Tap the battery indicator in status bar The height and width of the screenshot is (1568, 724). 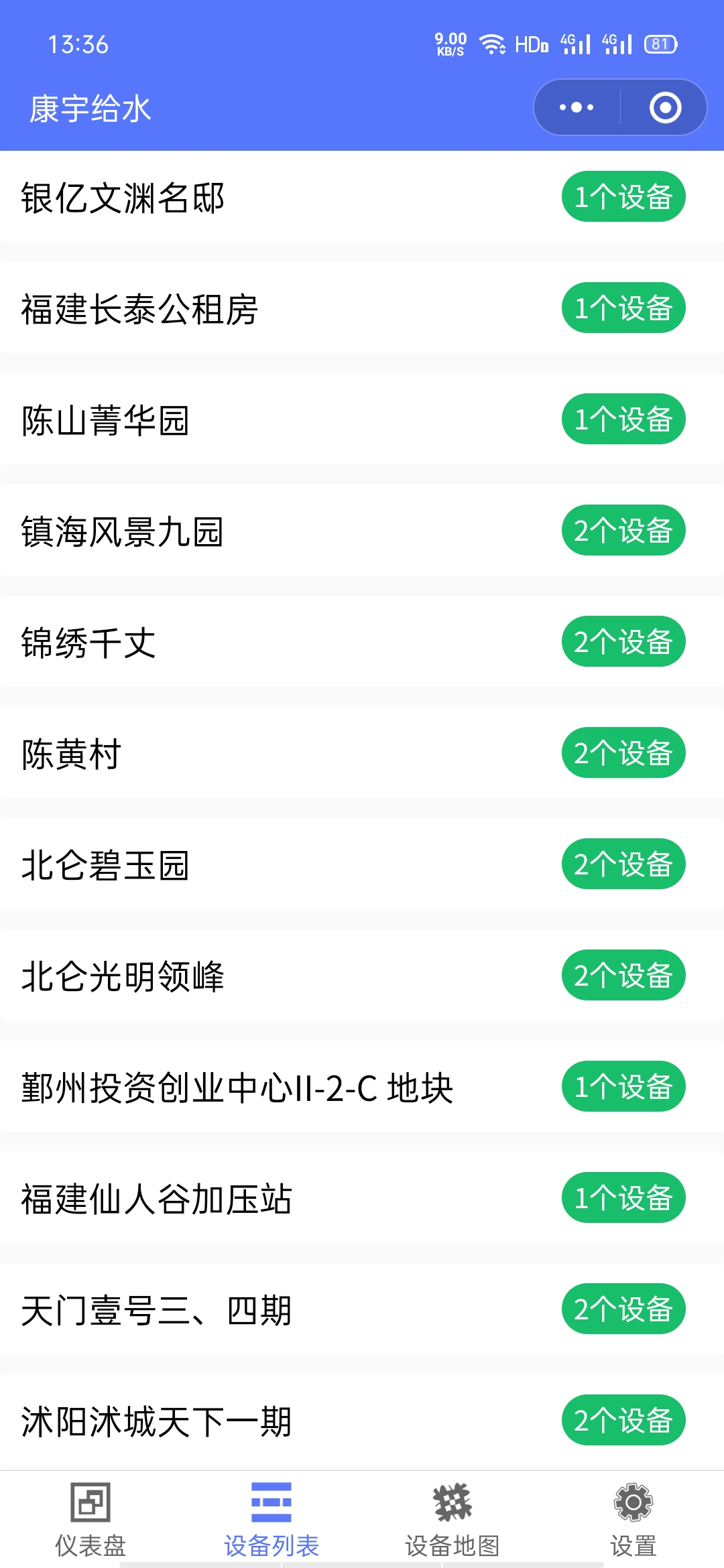click(660, 44)
